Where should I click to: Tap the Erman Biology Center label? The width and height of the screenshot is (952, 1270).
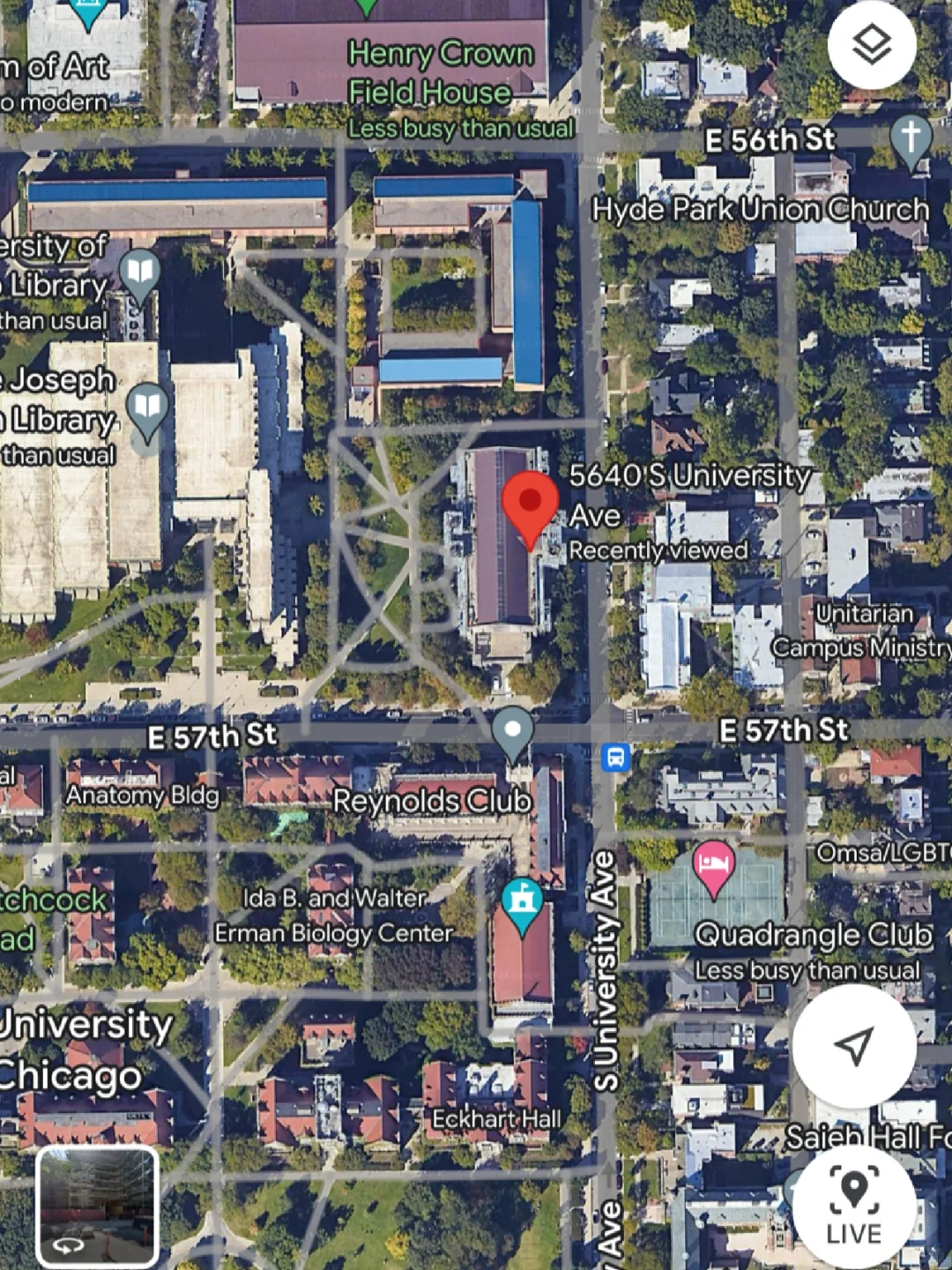[x=333, y=917]
